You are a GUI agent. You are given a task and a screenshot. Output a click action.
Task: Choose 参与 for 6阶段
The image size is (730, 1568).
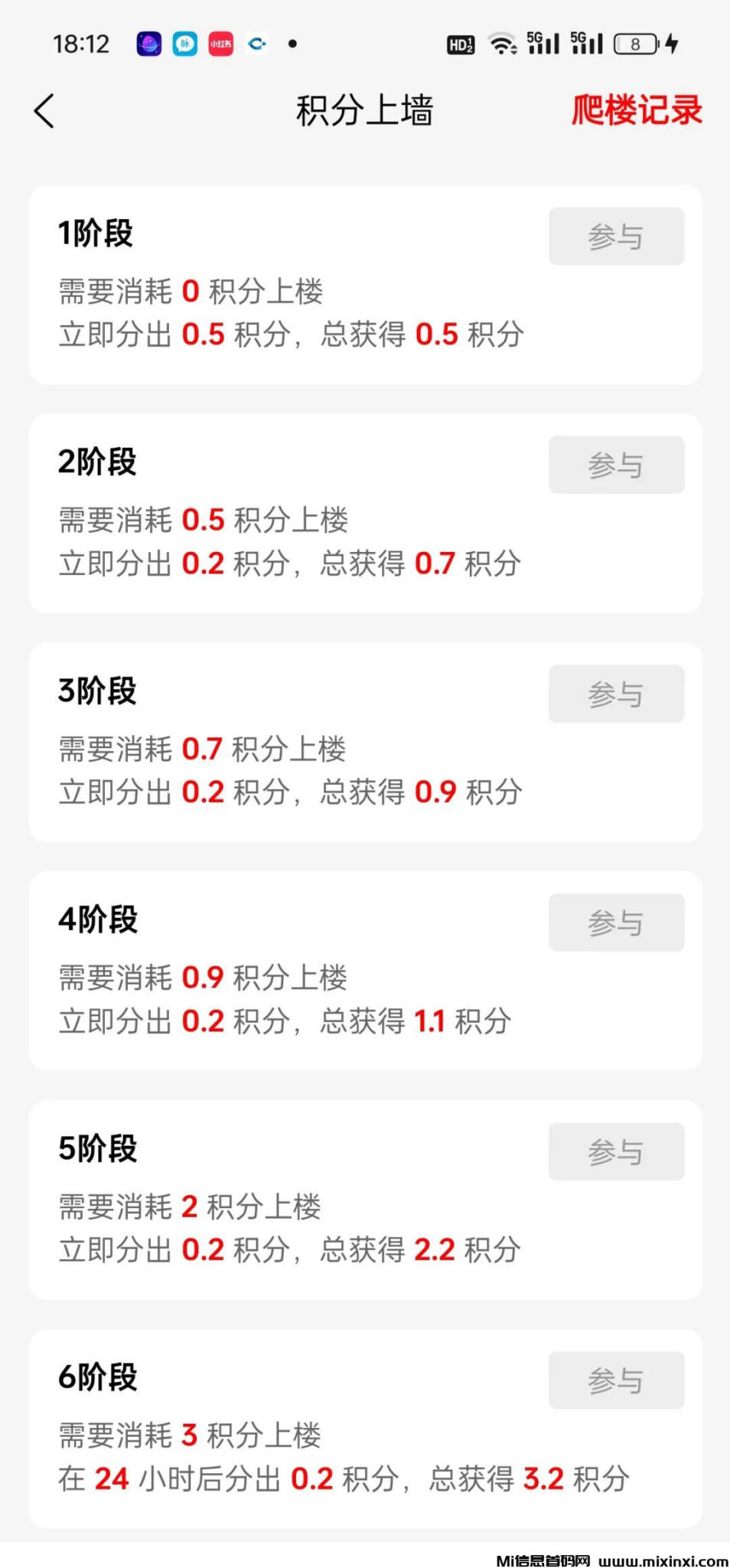point(616,1380)
